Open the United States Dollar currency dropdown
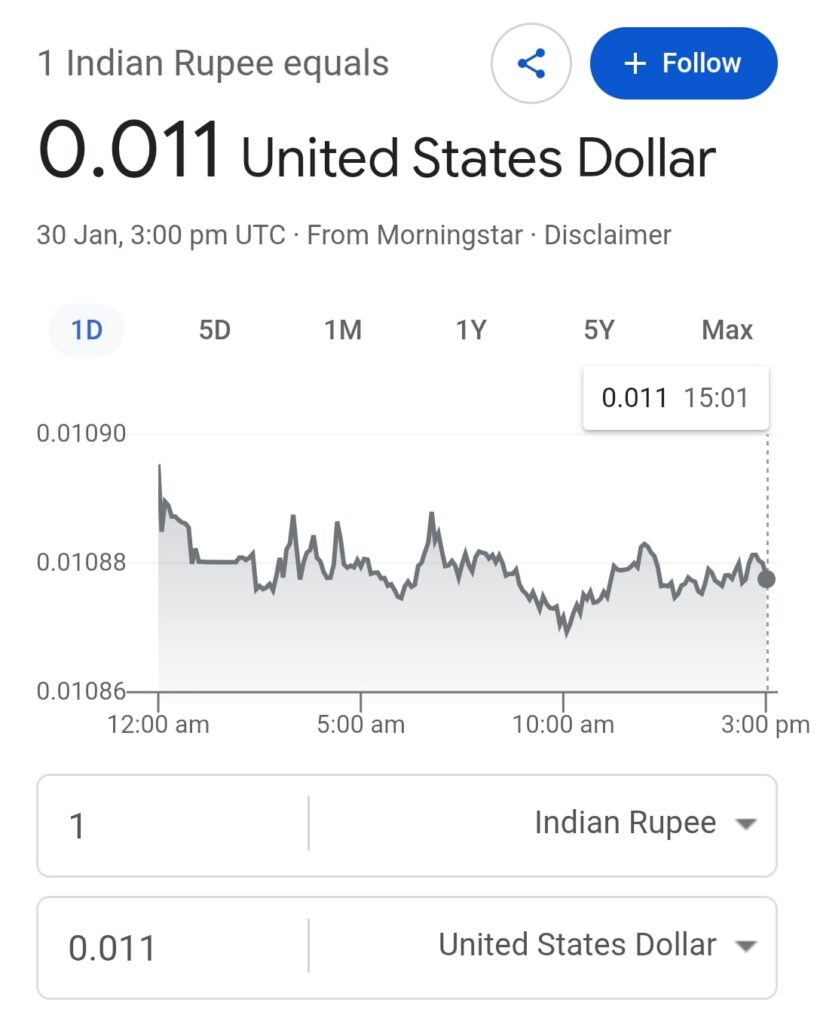 click(x=596, y=945)
